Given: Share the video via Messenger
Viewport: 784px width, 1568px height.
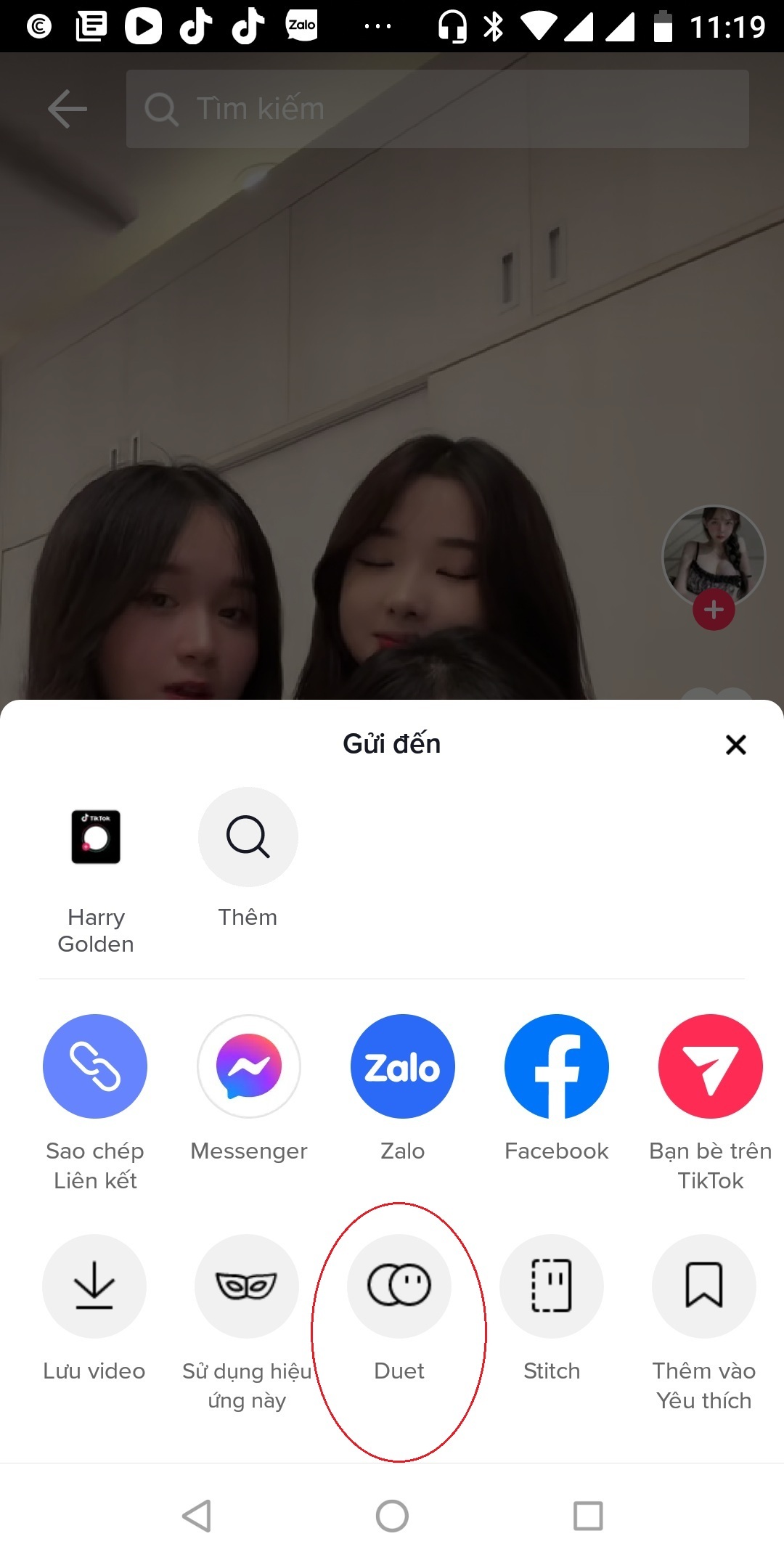Looking at the screenshot, I should click(x=249, y=1066).
